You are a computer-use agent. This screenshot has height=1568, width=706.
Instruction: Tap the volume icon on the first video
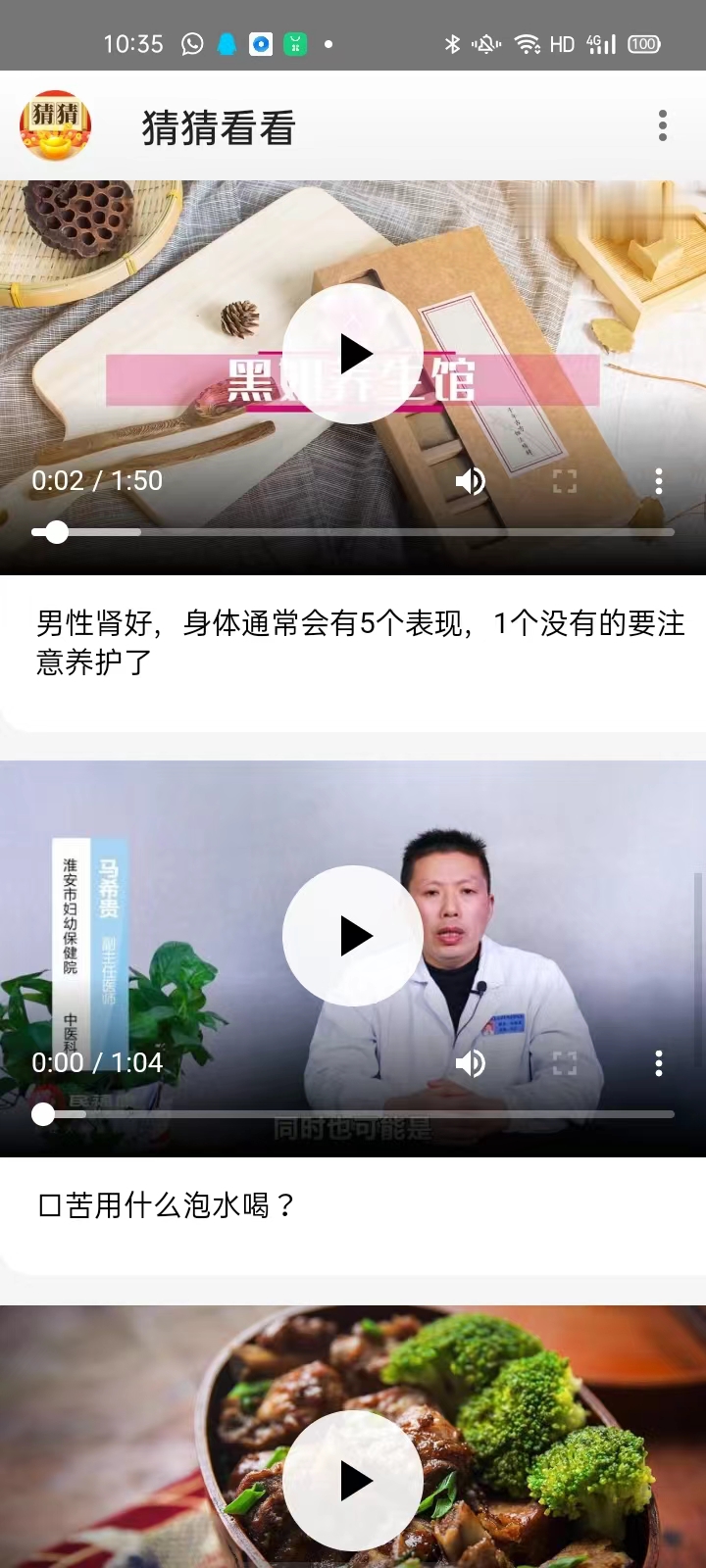471,481
